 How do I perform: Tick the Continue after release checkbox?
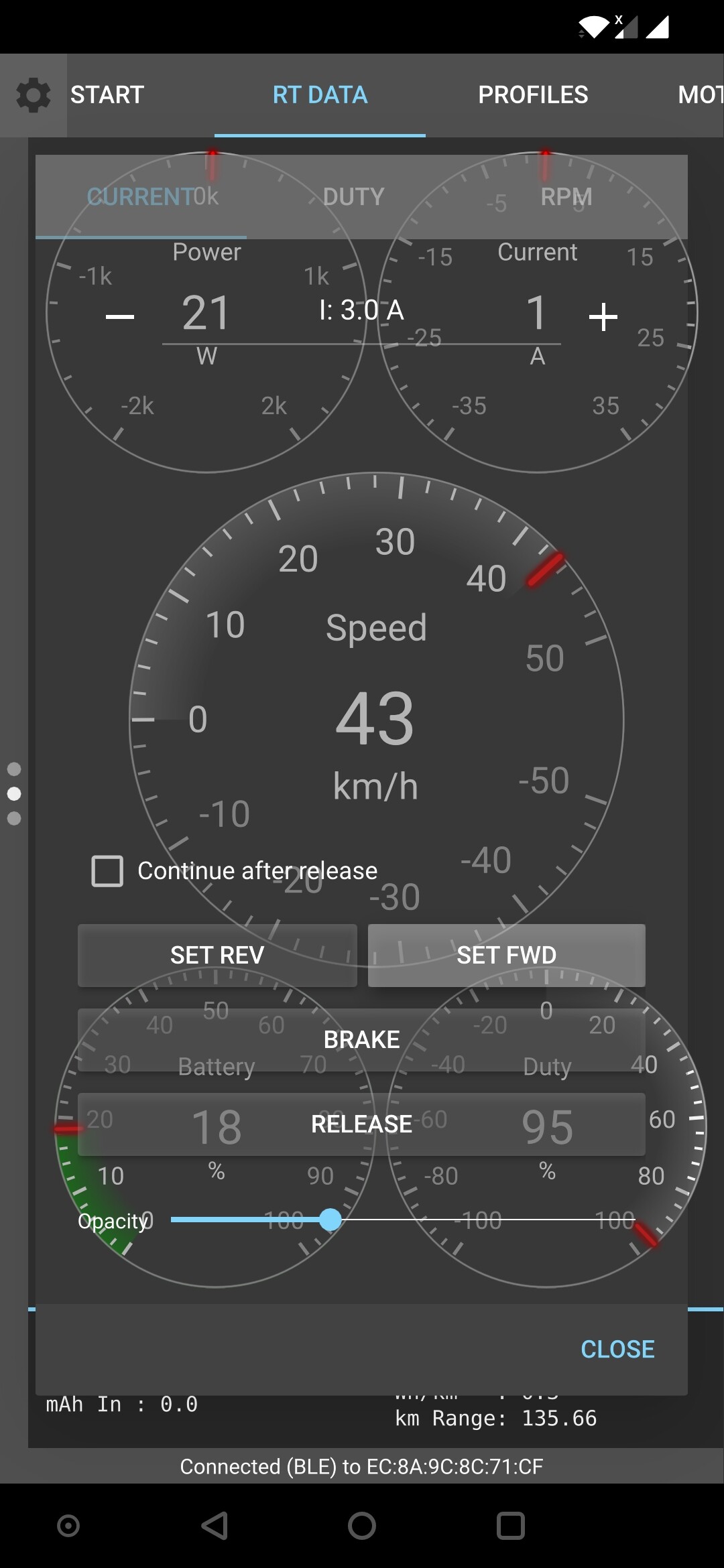click(x=107, y=871)
